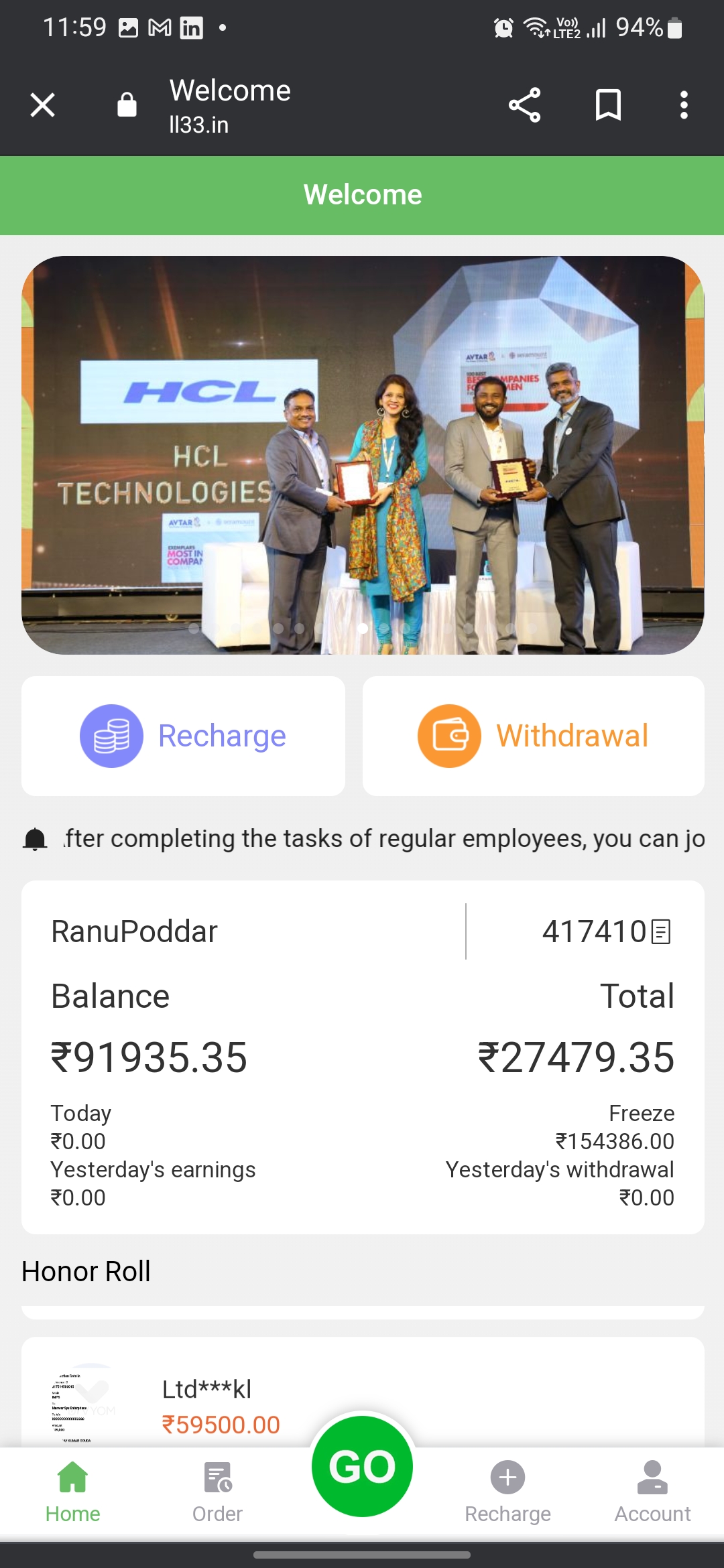Close the browser tab

point(42,105)
